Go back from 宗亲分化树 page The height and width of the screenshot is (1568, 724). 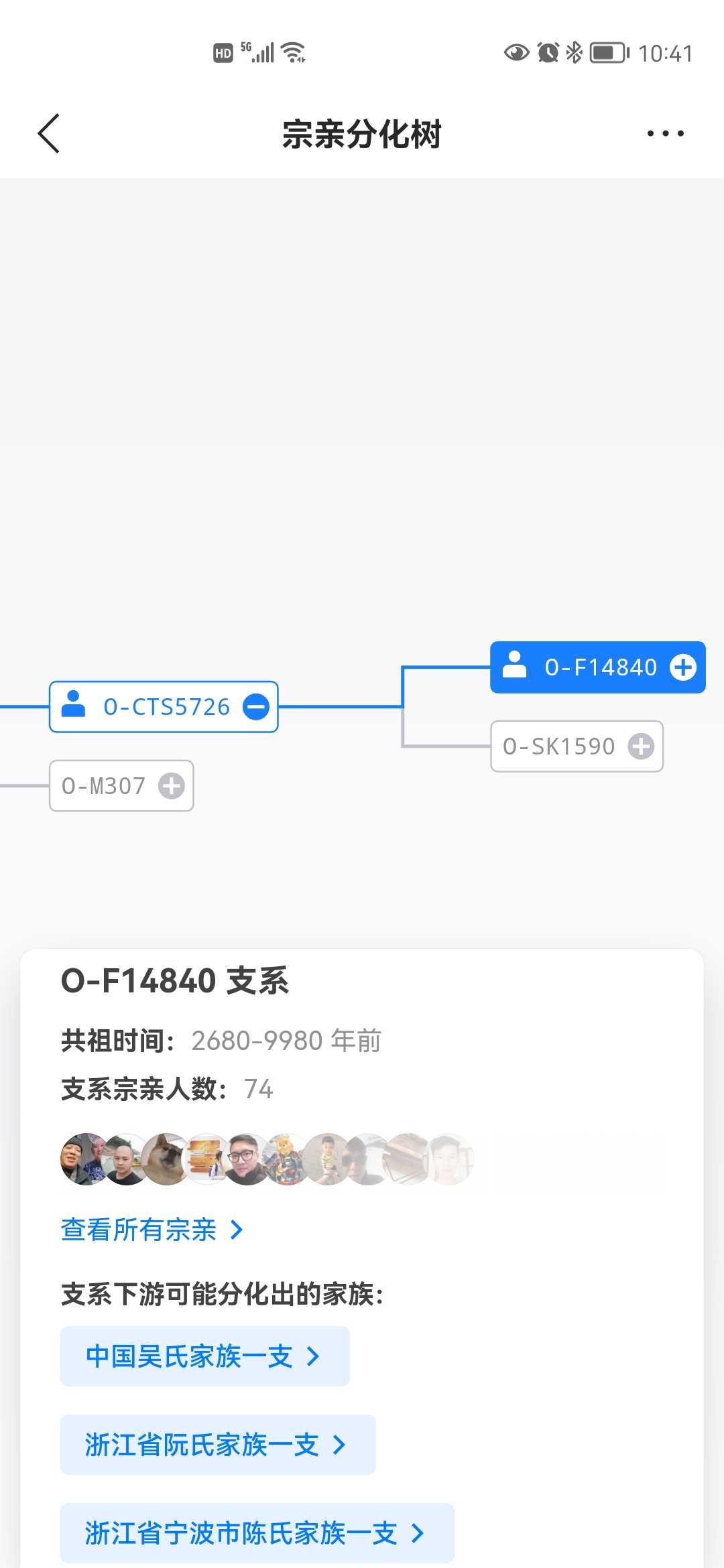coord(49,133)
